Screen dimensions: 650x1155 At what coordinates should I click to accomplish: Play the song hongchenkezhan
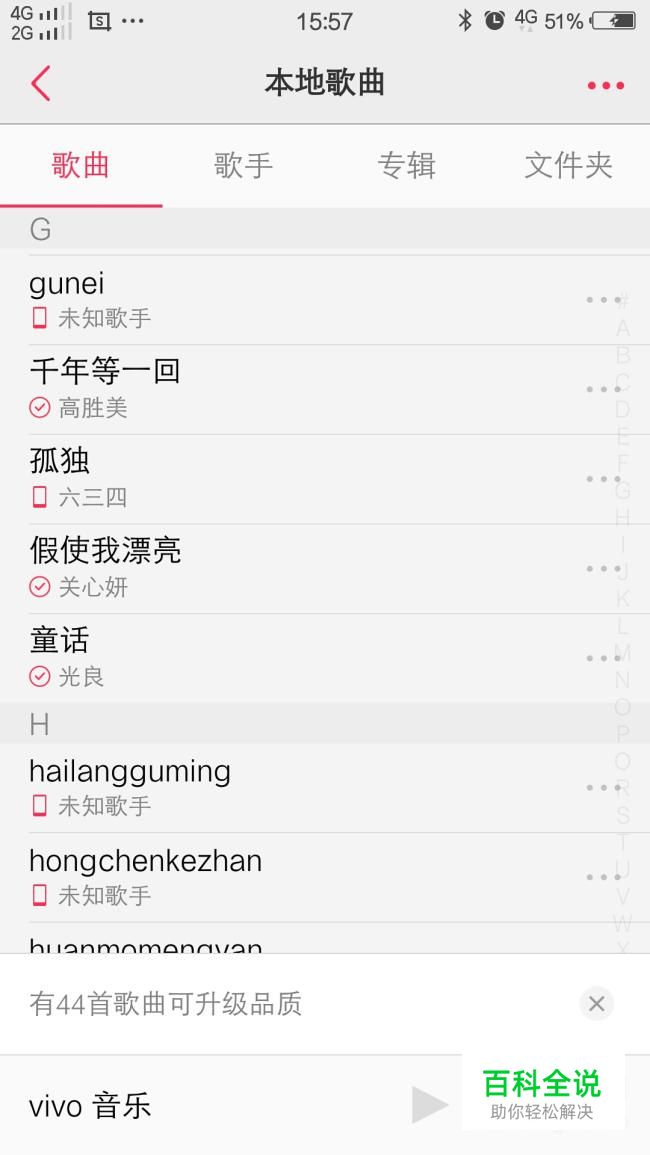pyautogui.click(x=295, y=877)
